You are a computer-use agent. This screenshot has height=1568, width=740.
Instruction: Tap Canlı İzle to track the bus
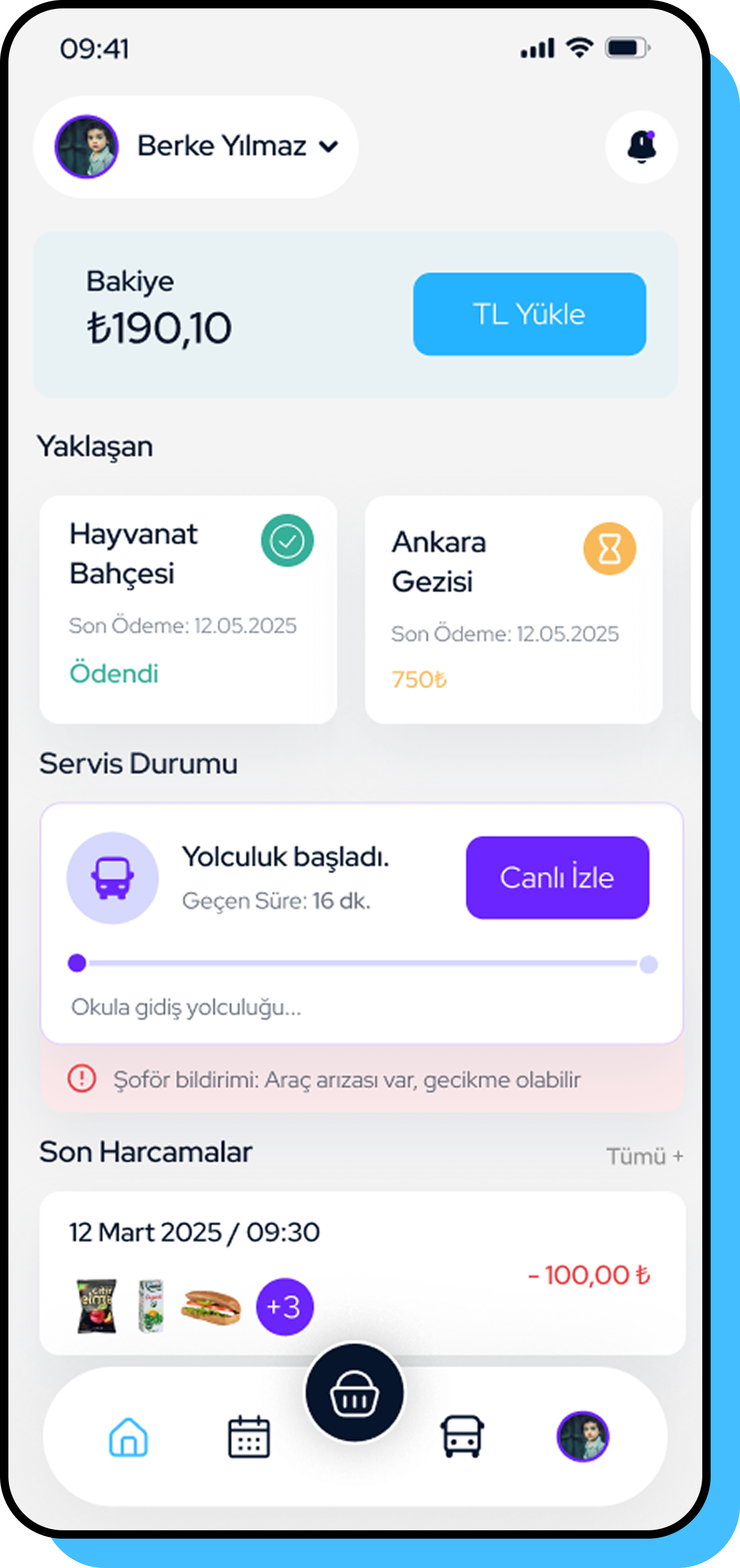point(557,877)
